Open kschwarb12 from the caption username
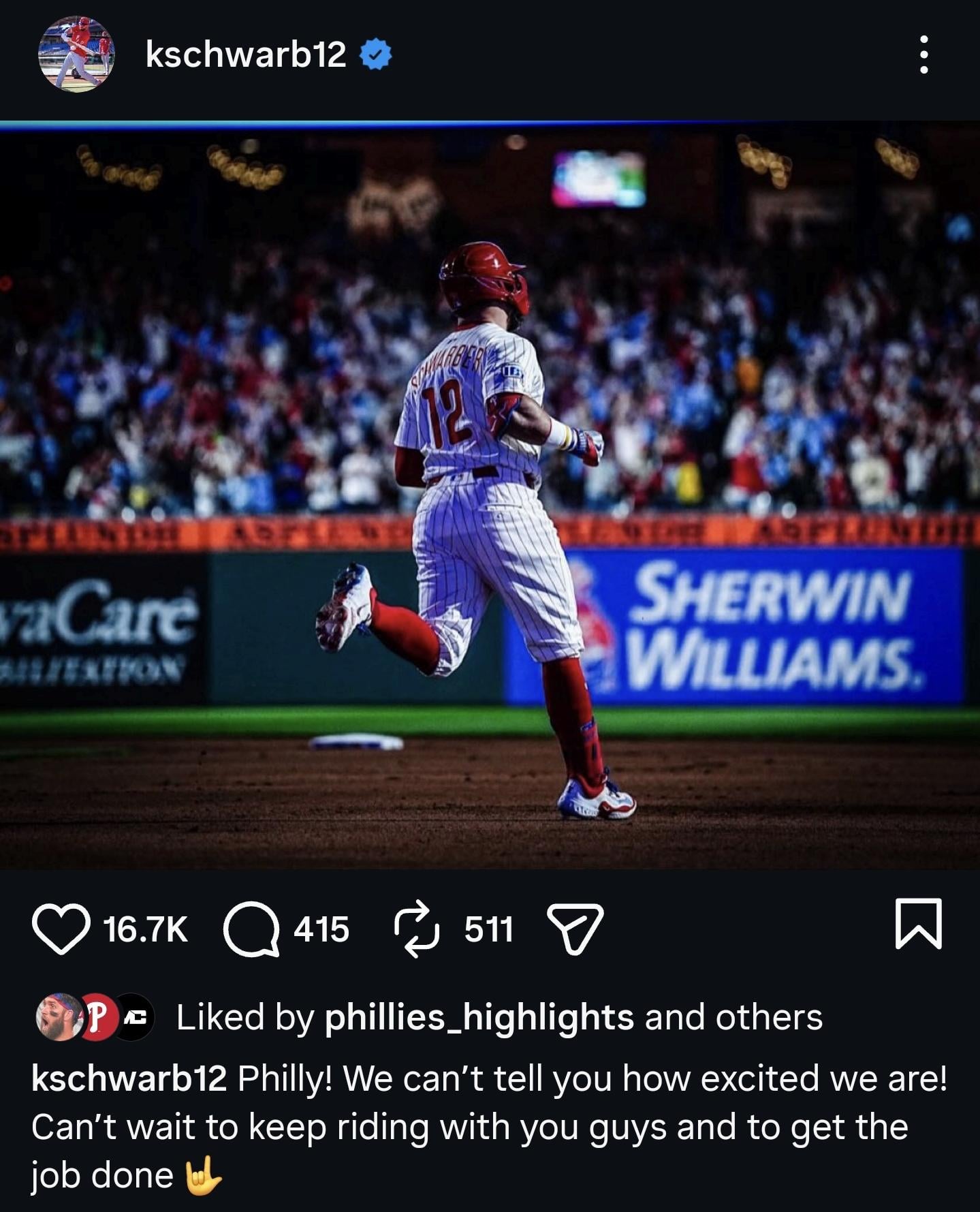 [x=129, y=1078]
